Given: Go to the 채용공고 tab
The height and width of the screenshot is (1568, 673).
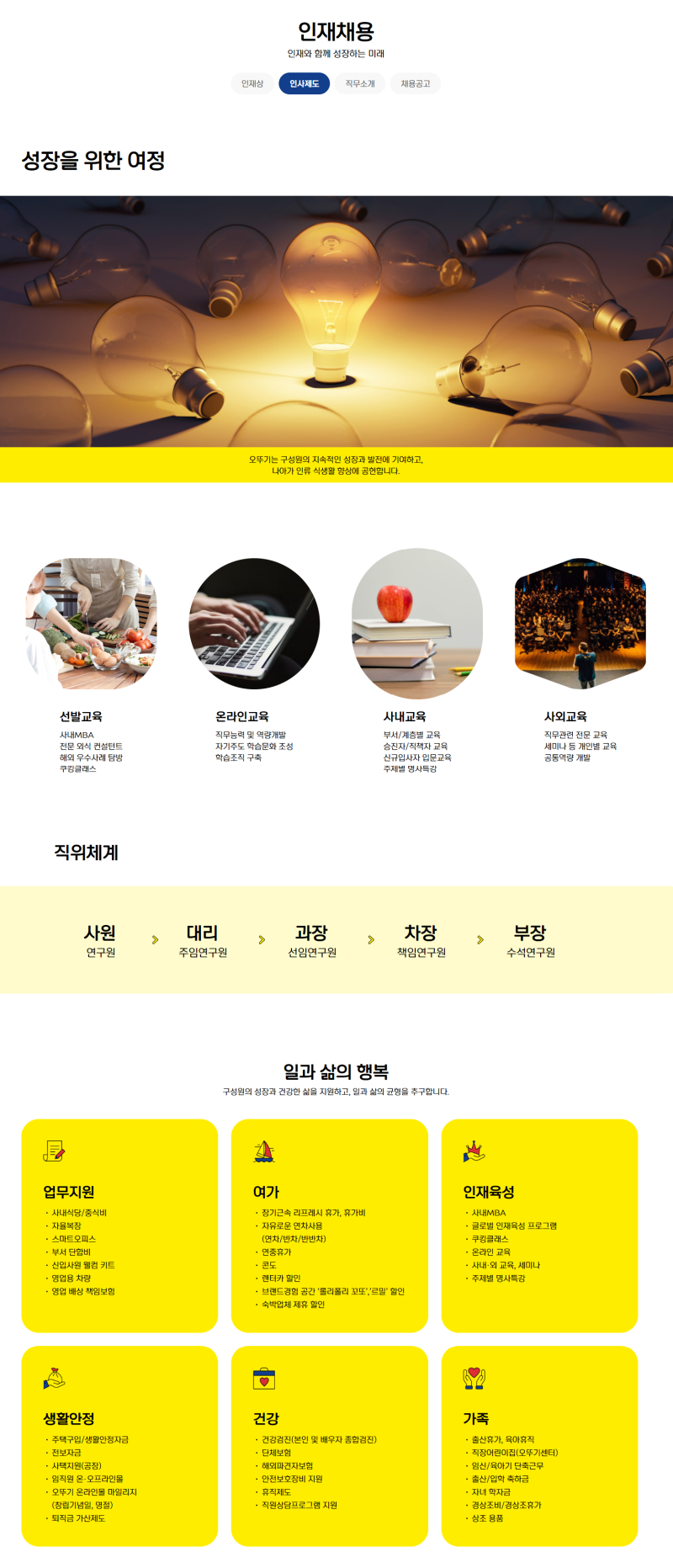Looking at the screenshot, I should (x=415, y=84).
